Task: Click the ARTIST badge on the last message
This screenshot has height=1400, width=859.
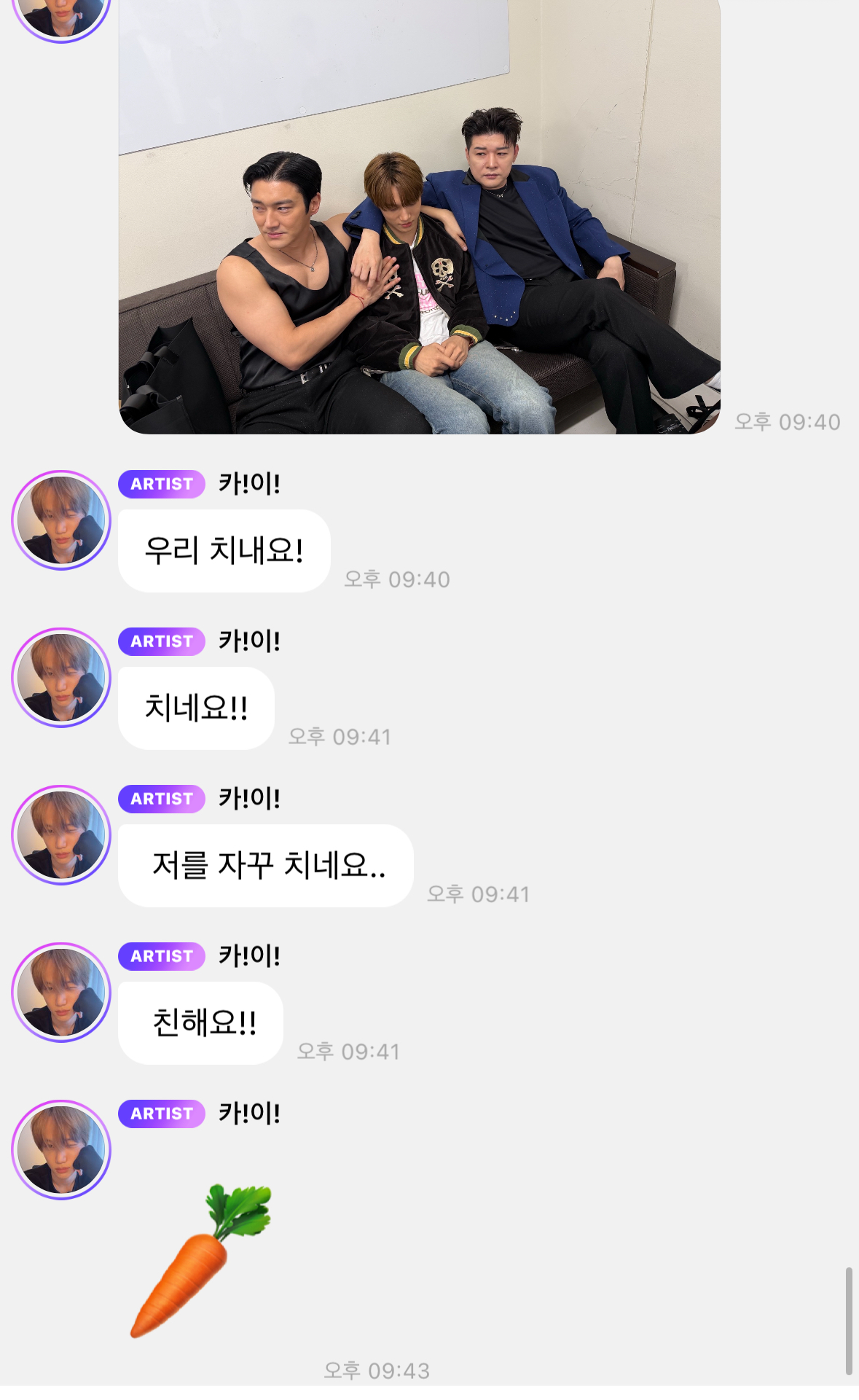Action: pyautogui.click(x=161, y=1114)
